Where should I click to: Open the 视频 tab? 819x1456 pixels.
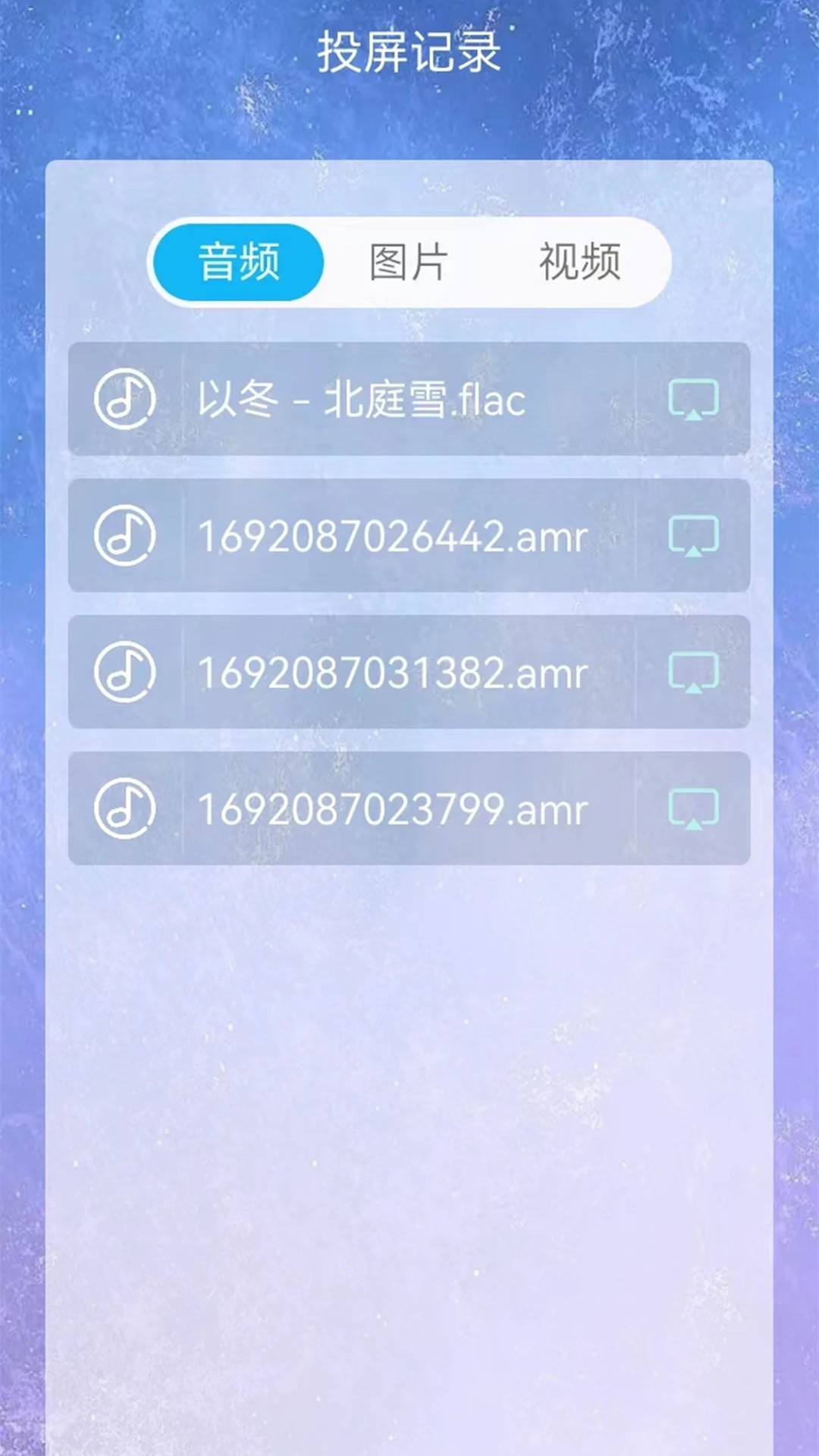coord(580,262)
